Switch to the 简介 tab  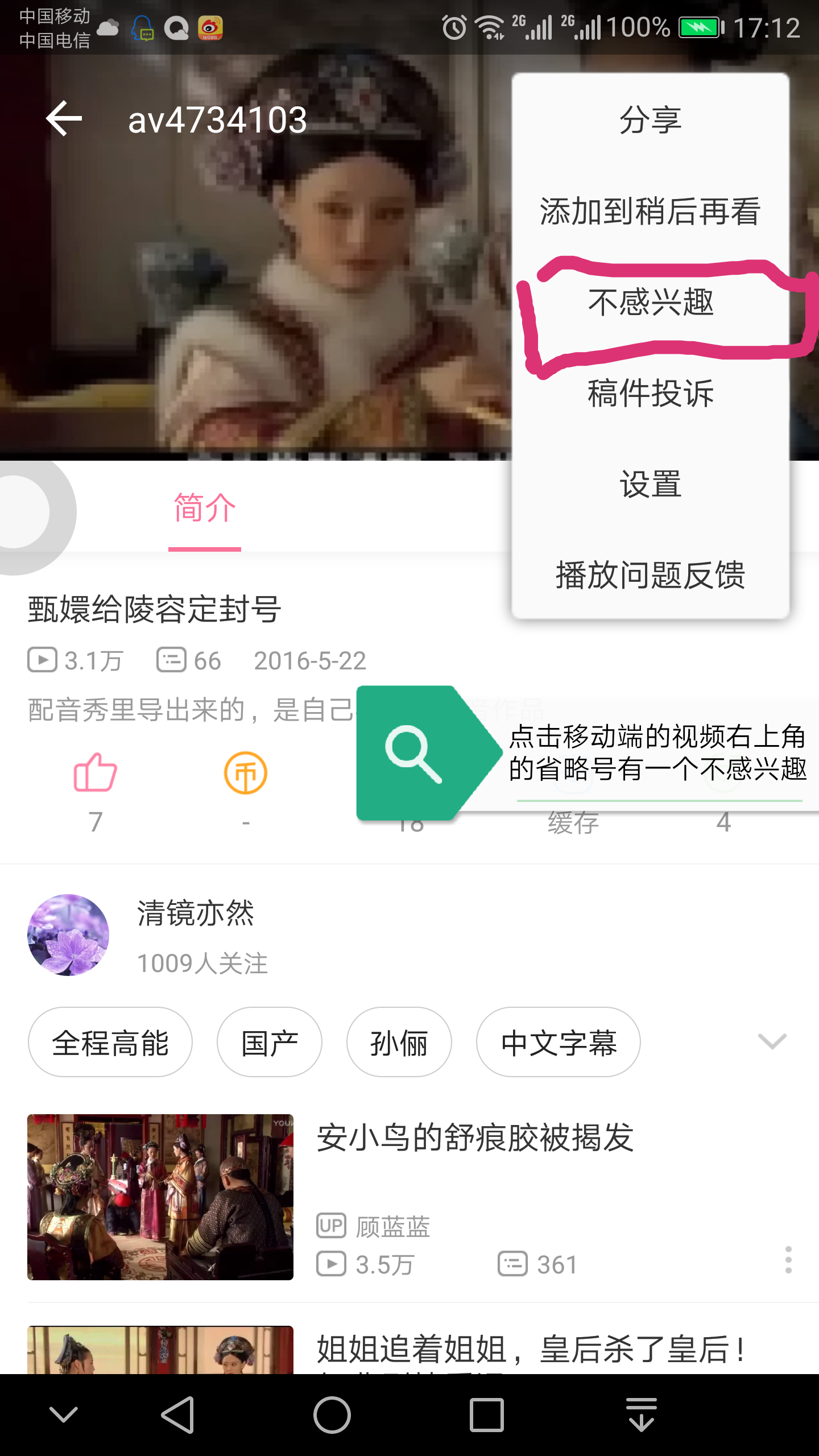point(204,508)
